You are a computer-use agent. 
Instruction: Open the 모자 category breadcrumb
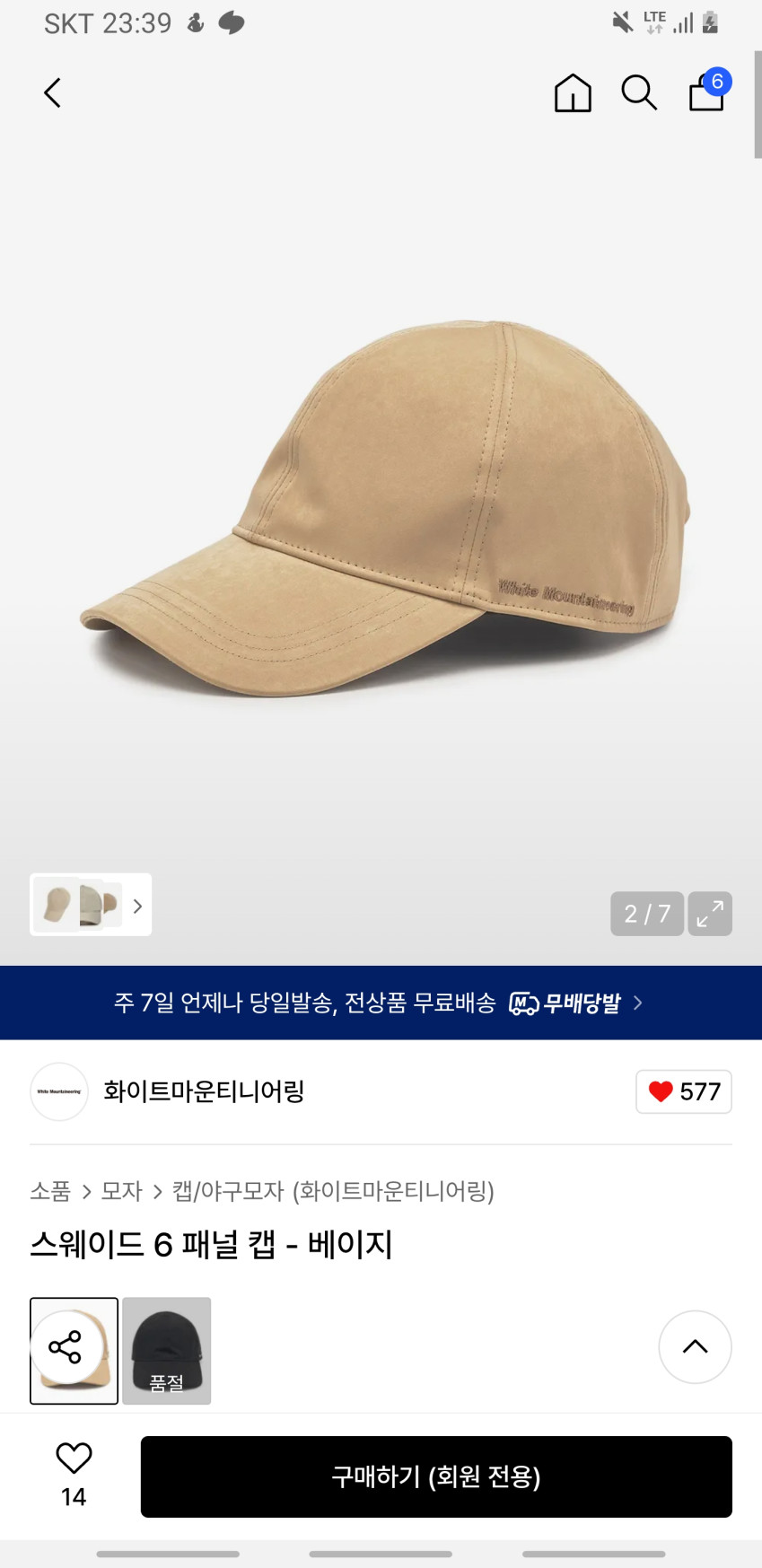coord(121,1191)
